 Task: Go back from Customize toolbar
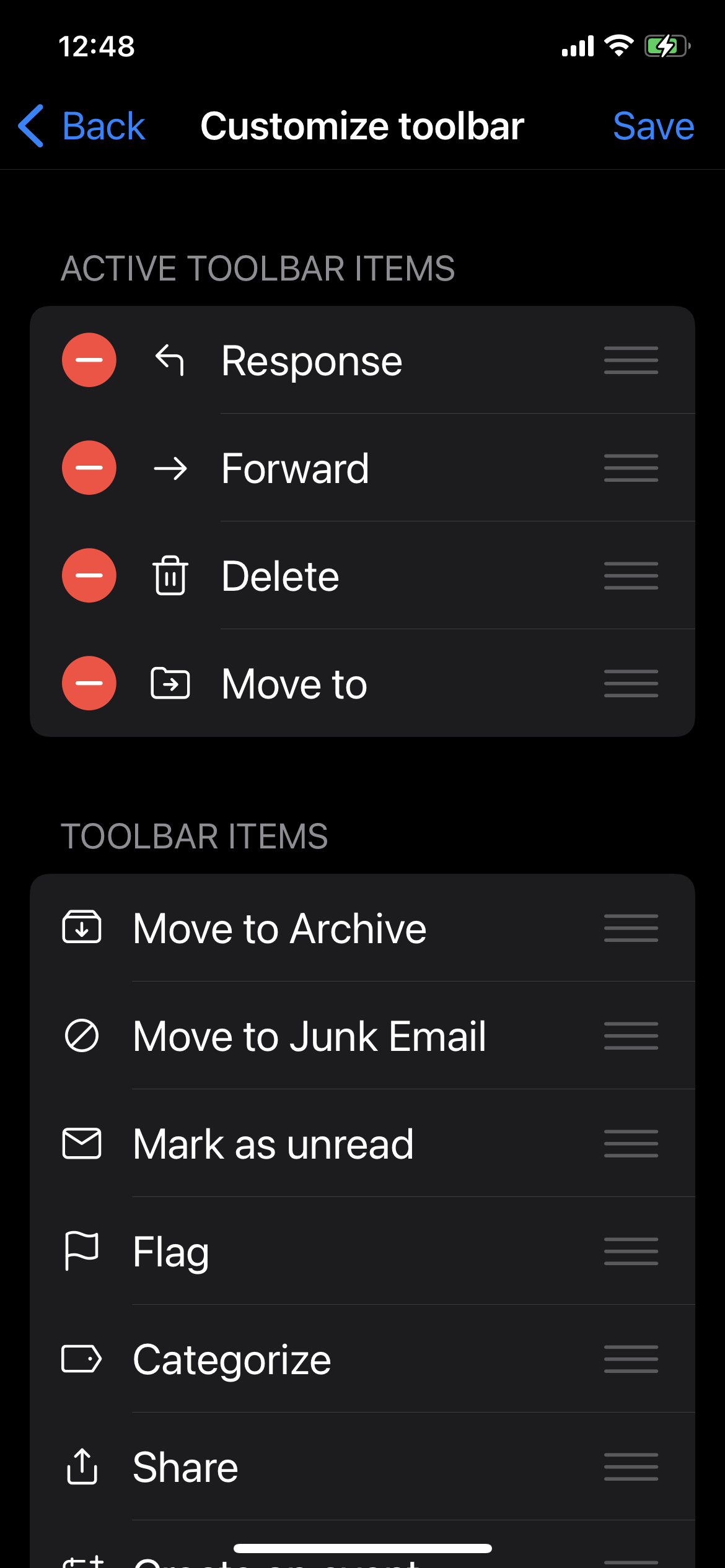(x=81, y=126)
